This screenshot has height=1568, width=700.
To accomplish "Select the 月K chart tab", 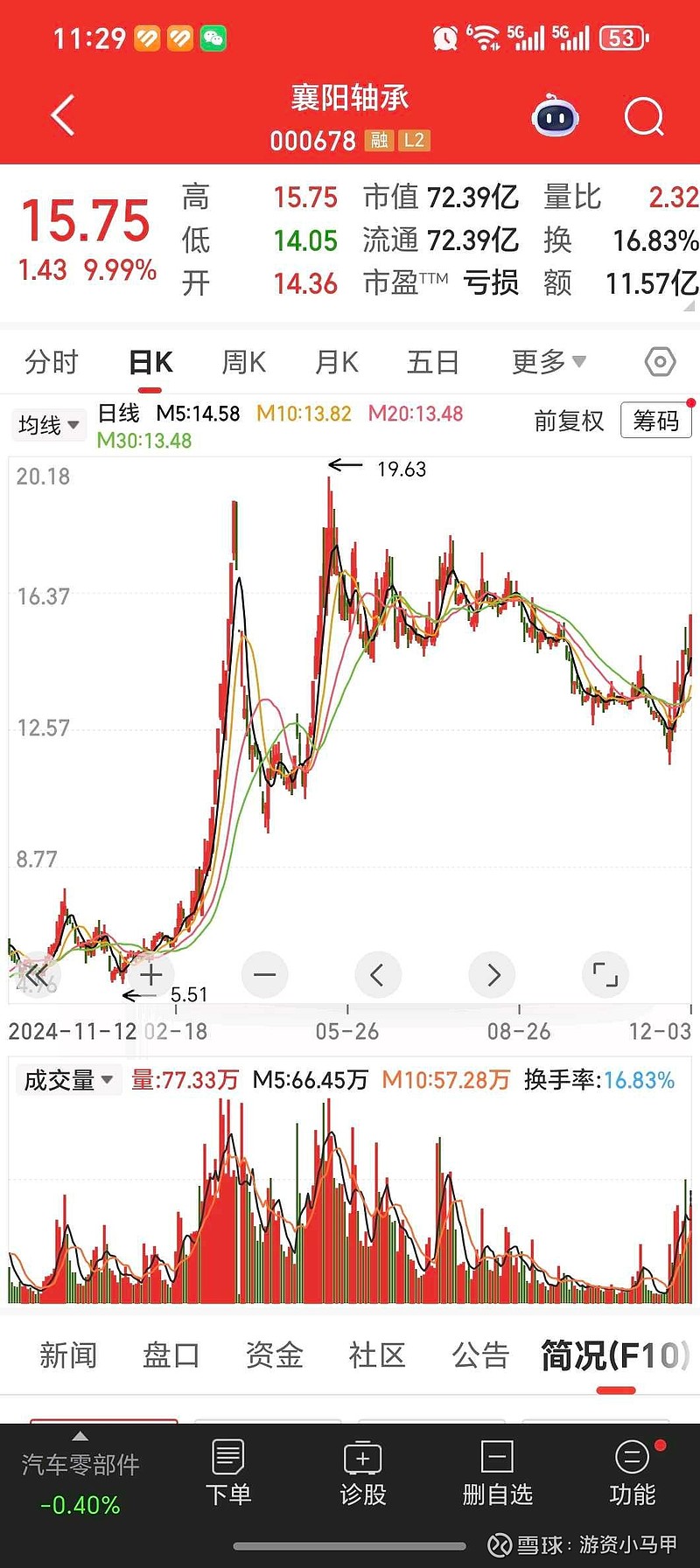I will pos(337,362).
